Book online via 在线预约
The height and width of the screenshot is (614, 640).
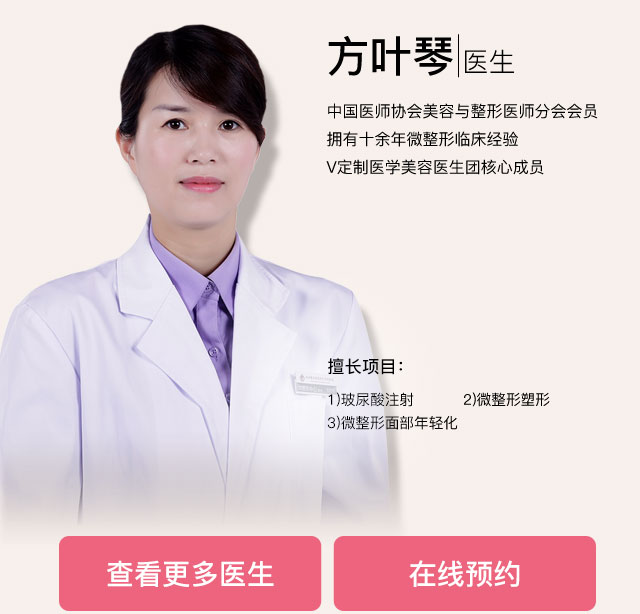(464, 573)
